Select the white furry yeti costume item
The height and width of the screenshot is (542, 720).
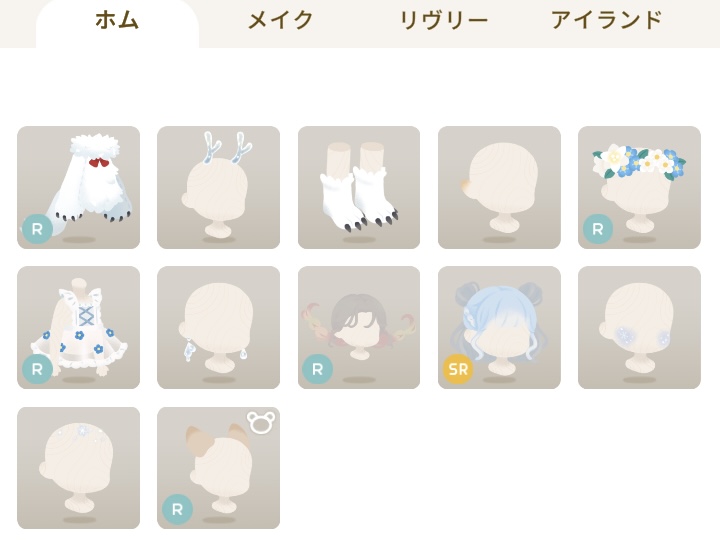click(78, 187)
